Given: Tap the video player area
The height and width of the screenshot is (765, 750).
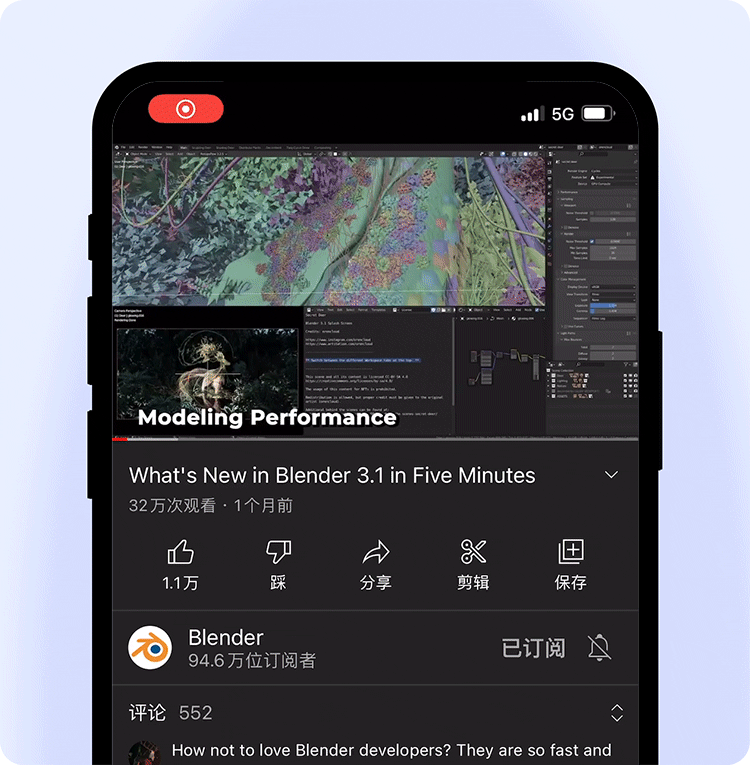Looking at the screenshot, I should pos(375,290).
